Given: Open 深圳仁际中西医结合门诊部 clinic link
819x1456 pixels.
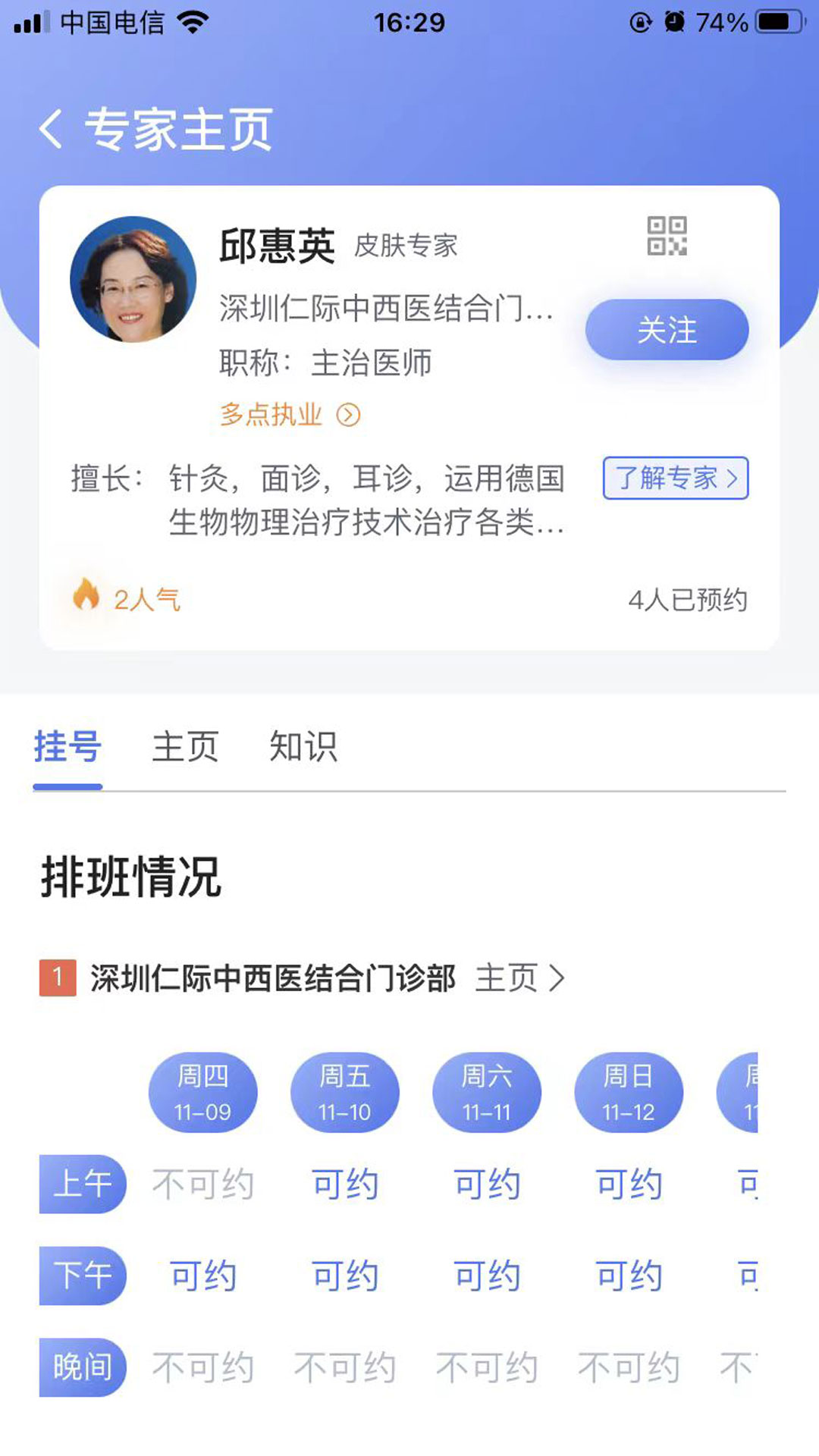Looking at the screenshot, I should (273, 978).
